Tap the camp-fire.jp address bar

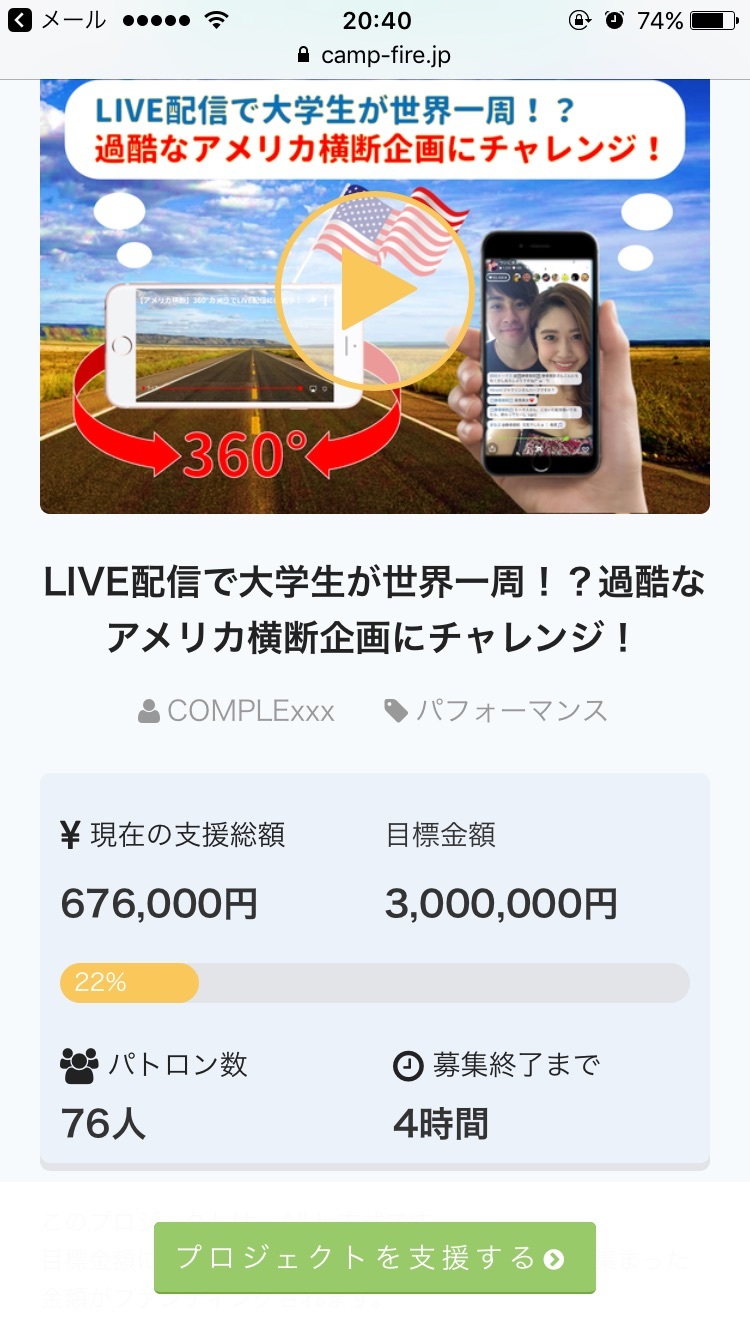[x=375, y=56]
